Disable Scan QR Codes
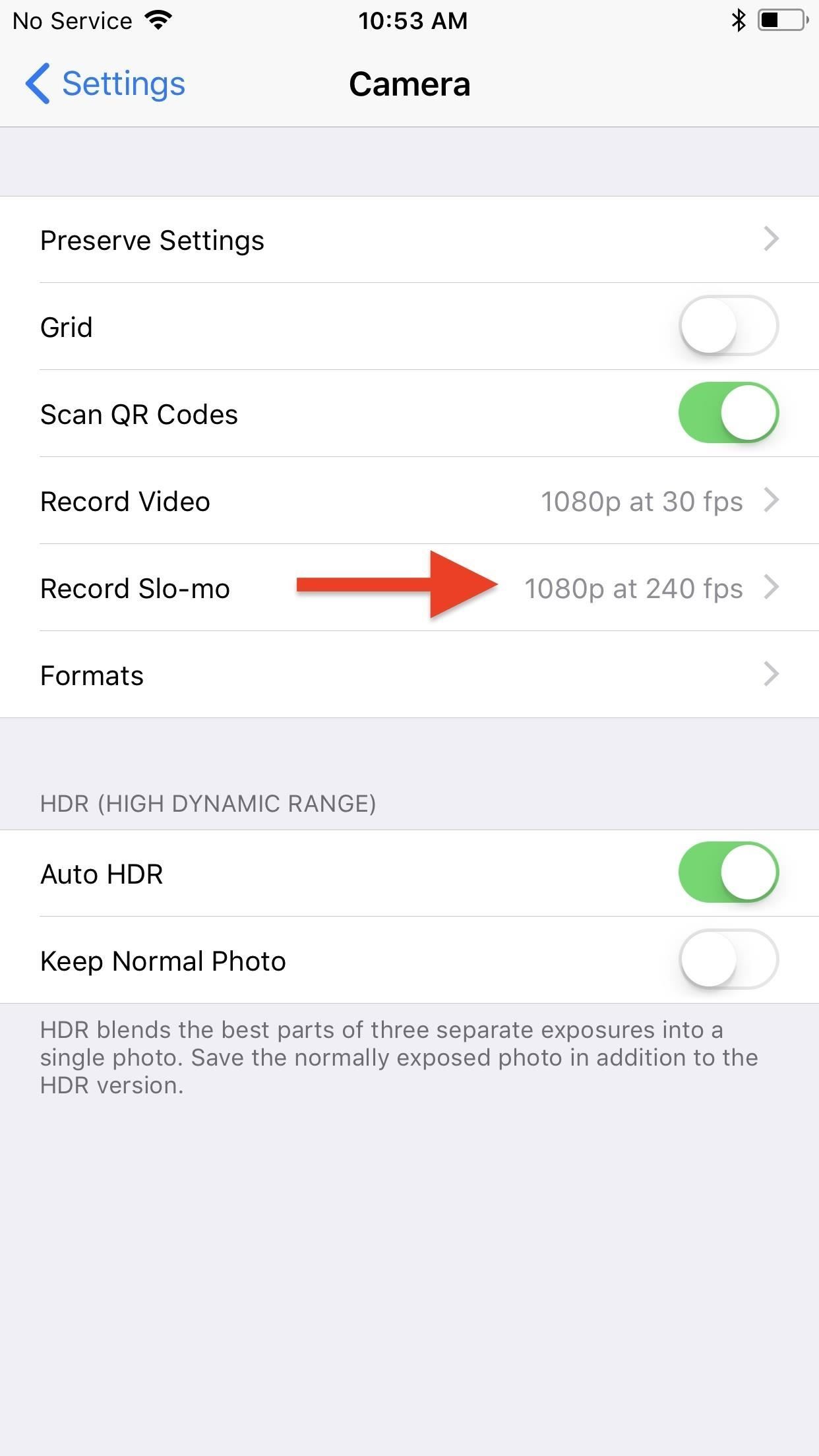This screenshot has height=1456, width=819. (728, 413)
